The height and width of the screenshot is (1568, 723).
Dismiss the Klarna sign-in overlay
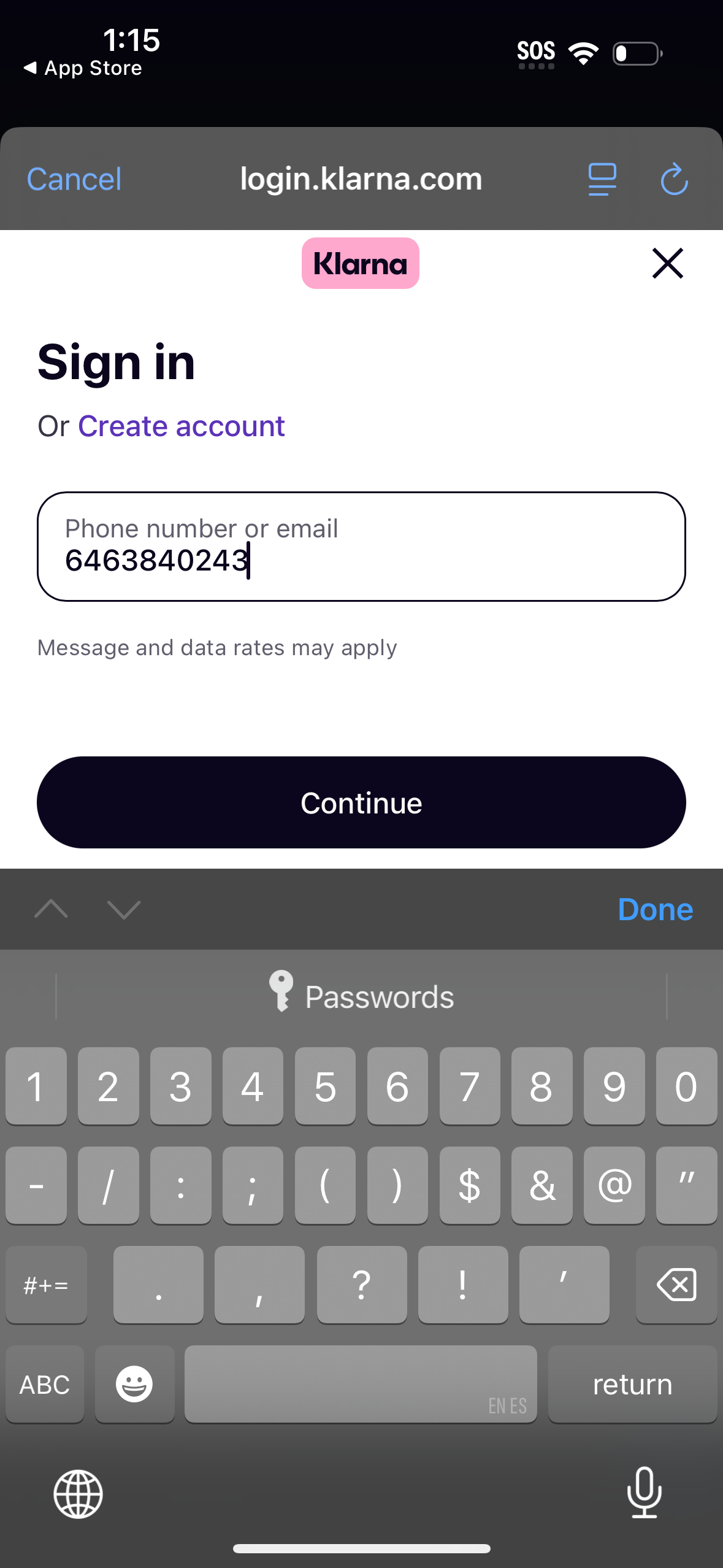pos(667,263)
